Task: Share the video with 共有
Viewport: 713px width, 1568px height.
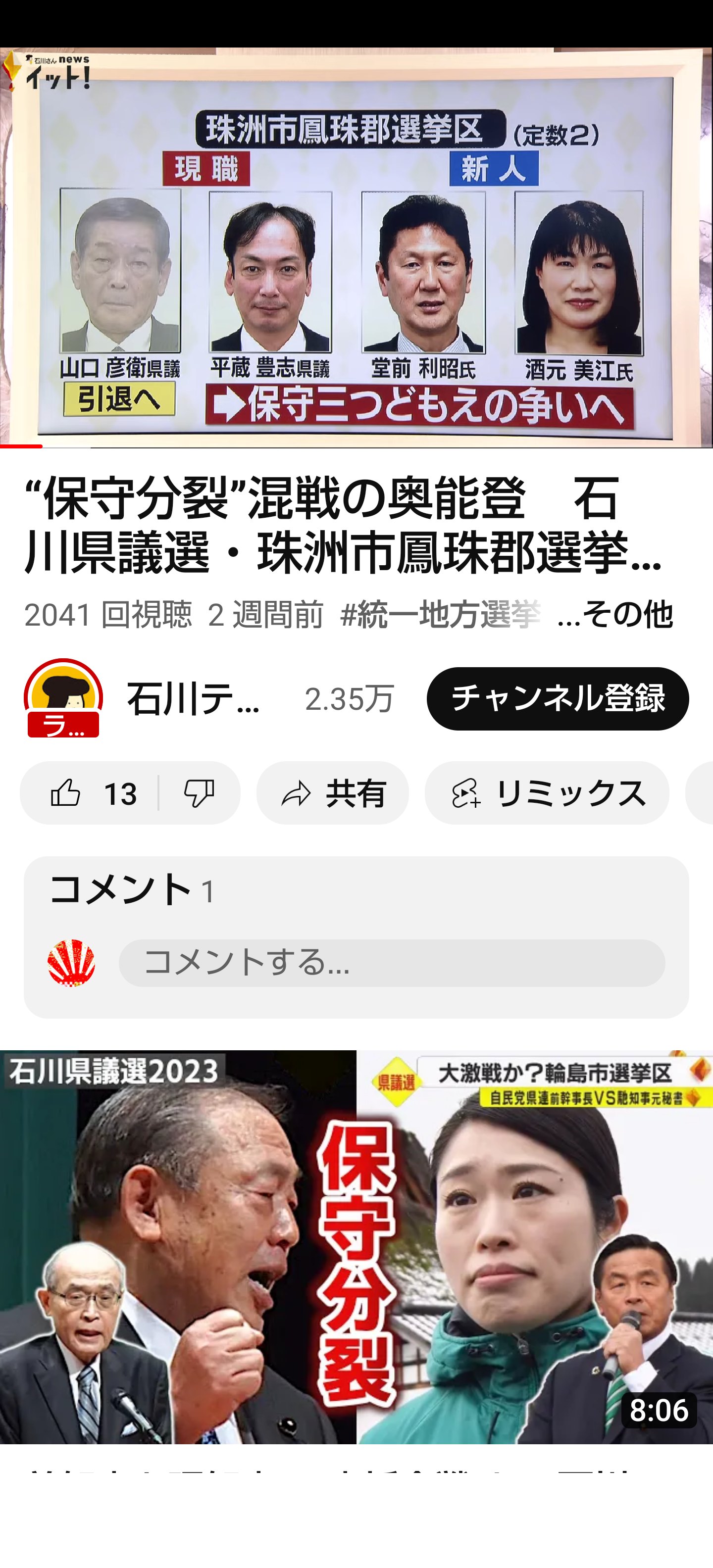Action: (332, 793)
